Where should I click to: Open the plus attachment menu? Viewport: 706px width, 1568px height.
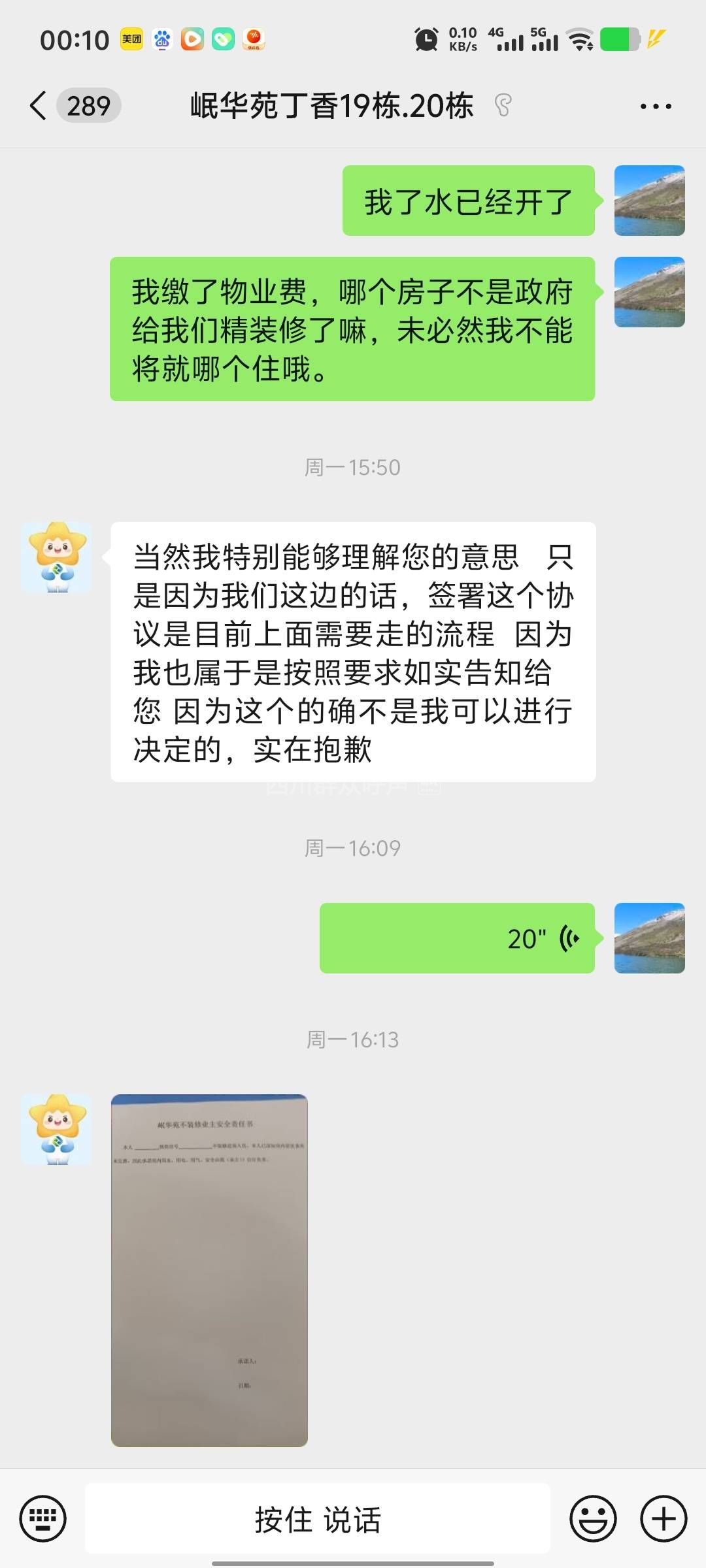(663, 1518)
